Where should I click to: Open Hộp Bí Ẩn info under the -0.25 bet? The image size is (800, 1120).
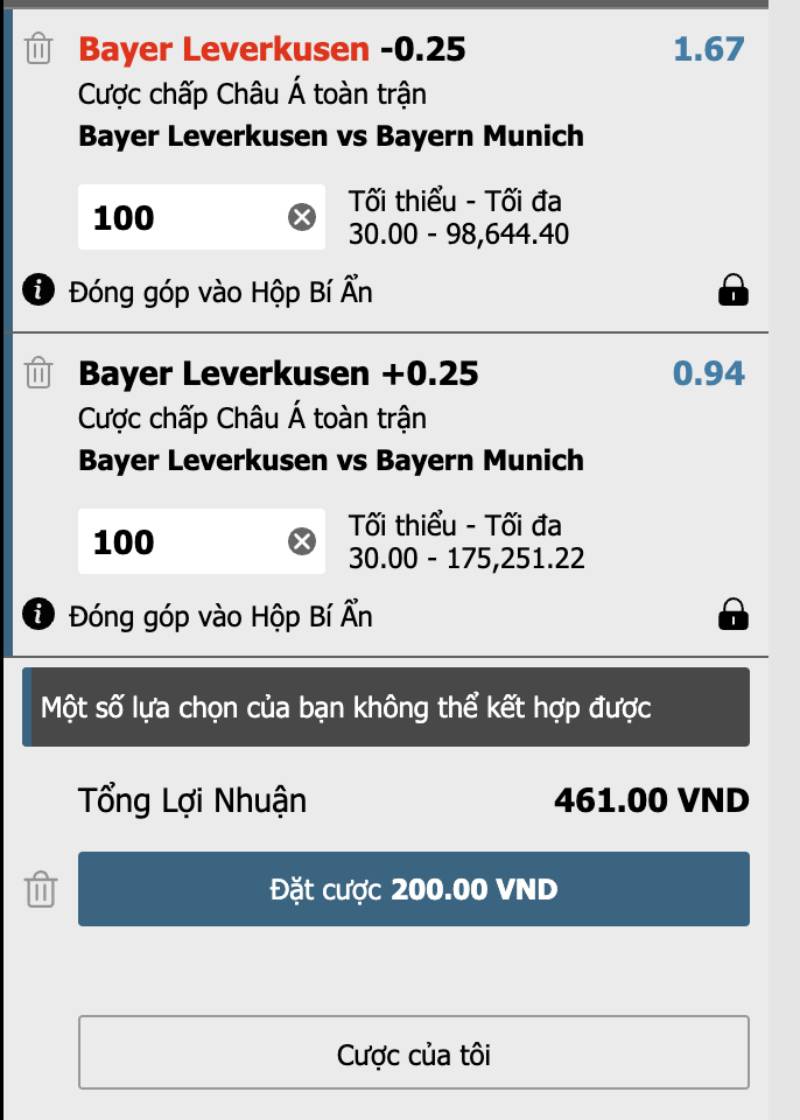click(38, 291)
